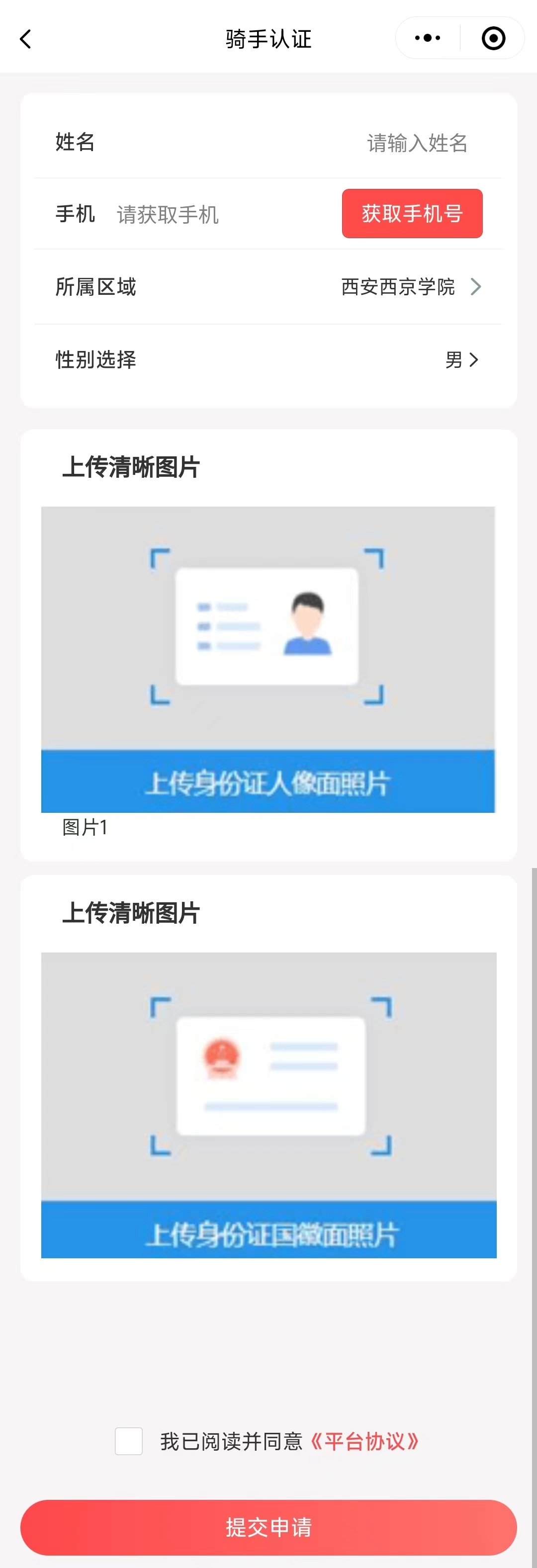This screenshot has width=537, height=1568.
Task: Upload 身份证人像面照片
Action: click(268, 659)
